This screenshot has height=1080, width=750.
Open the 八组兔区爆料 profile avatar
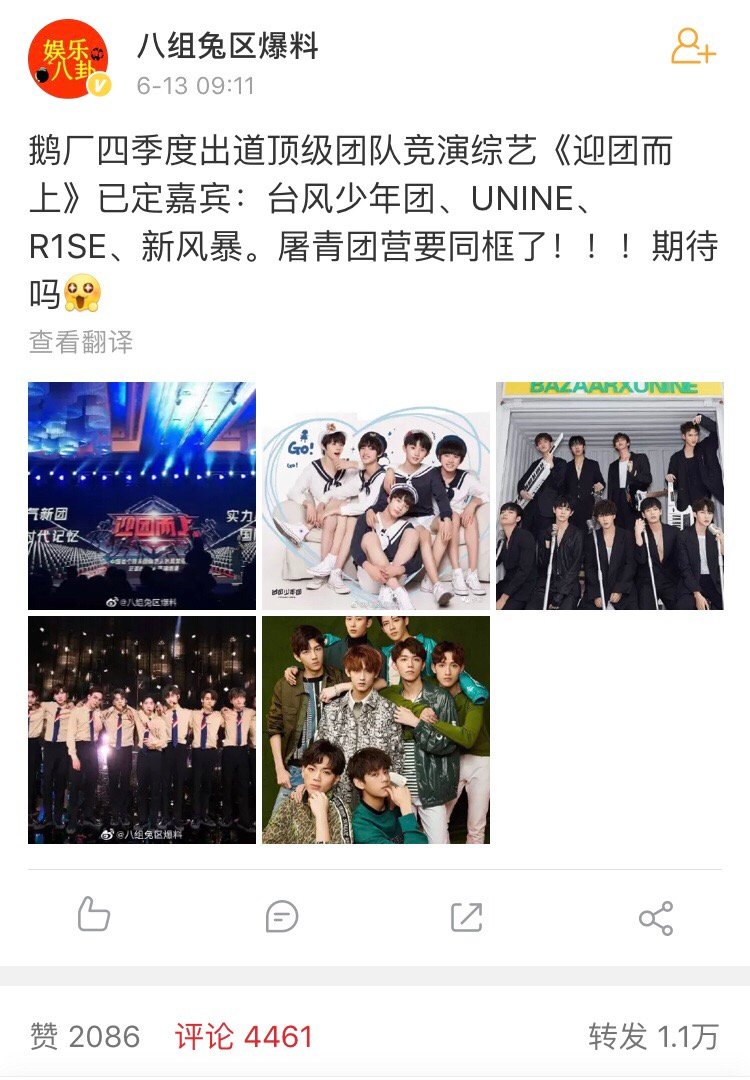[x=68, y=59]
